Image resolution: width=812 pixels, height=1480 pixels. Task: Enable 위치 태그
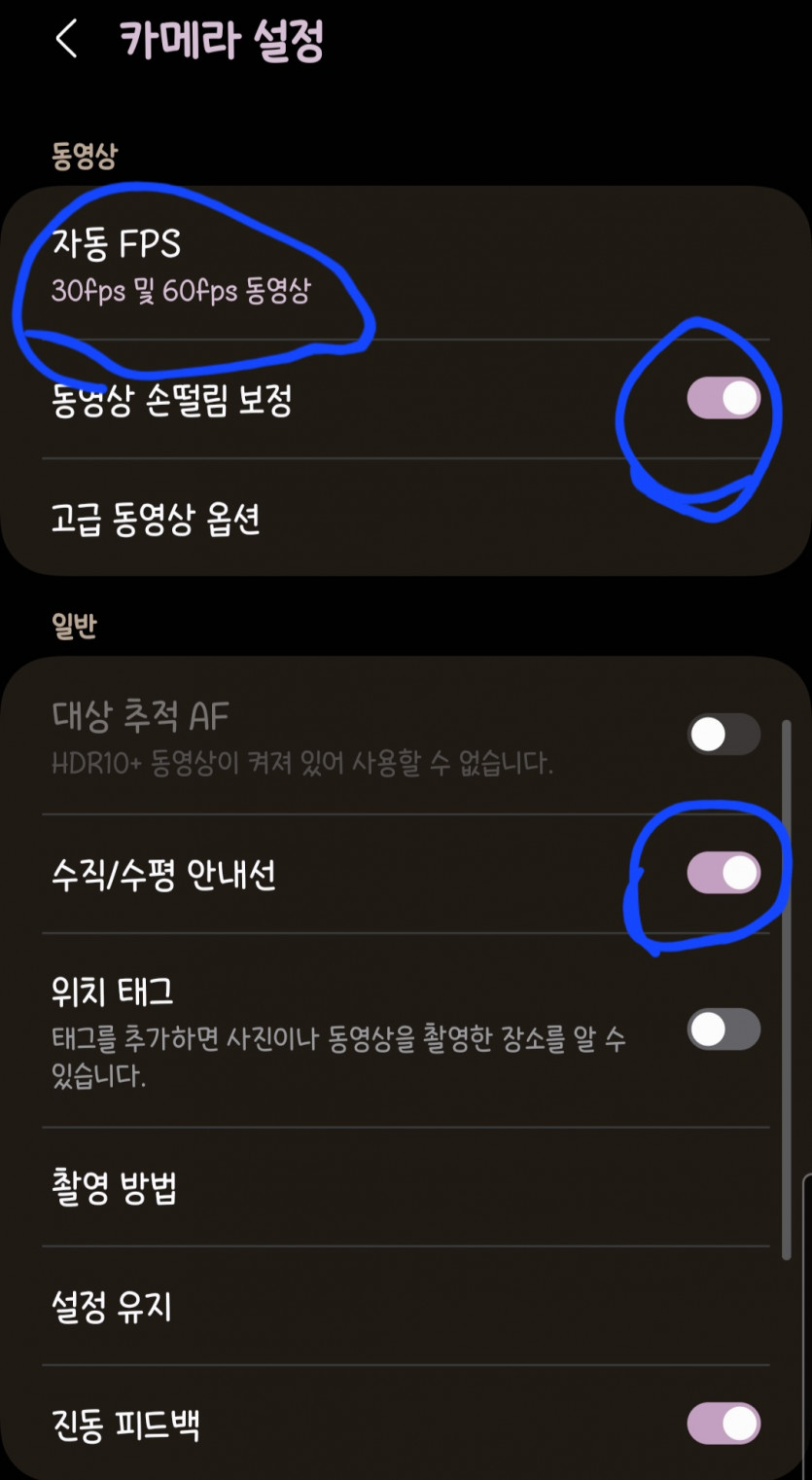point(724,1029)
